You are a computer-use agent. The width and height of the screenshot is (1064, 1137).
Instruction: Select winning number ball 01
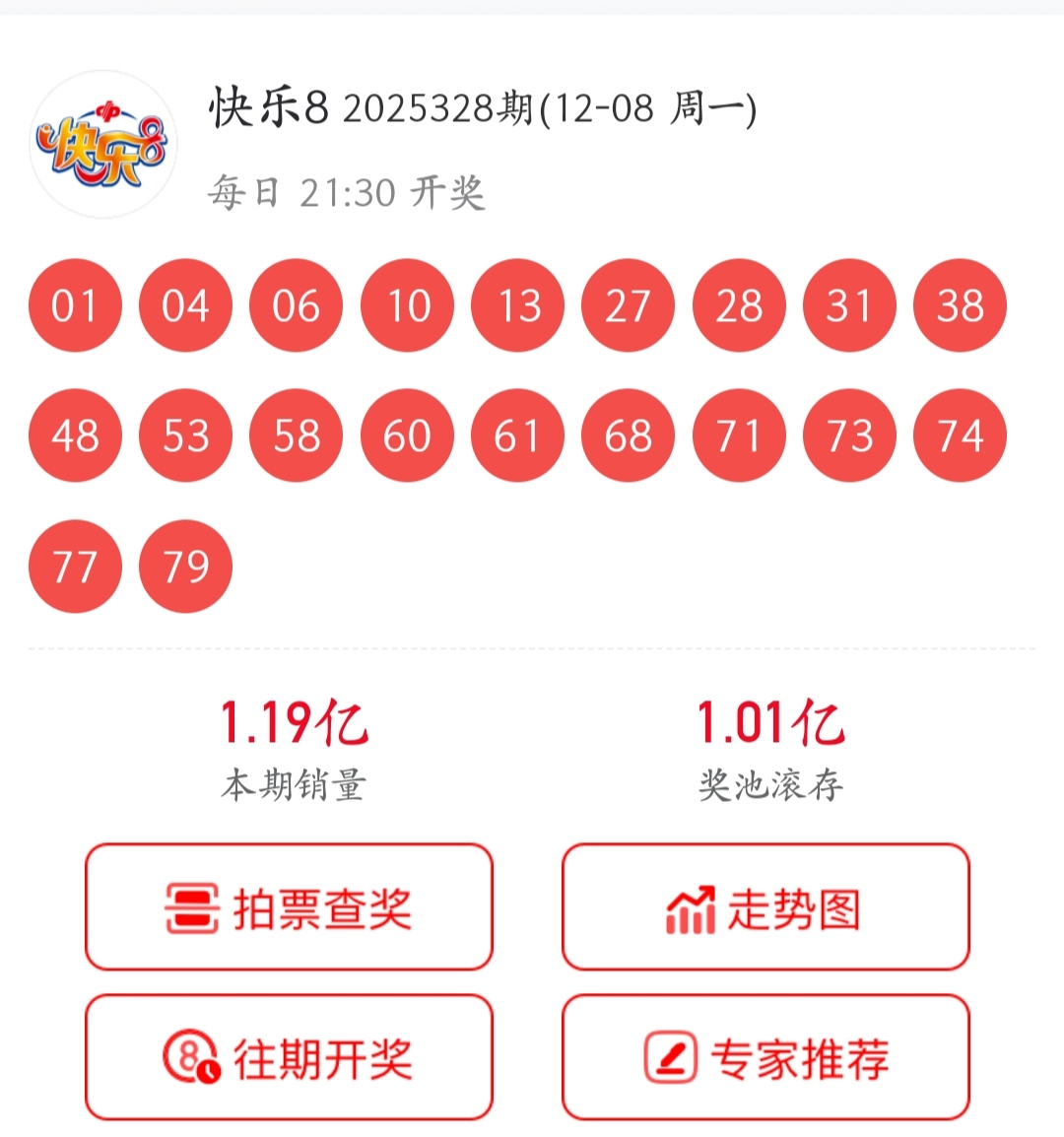75,306
